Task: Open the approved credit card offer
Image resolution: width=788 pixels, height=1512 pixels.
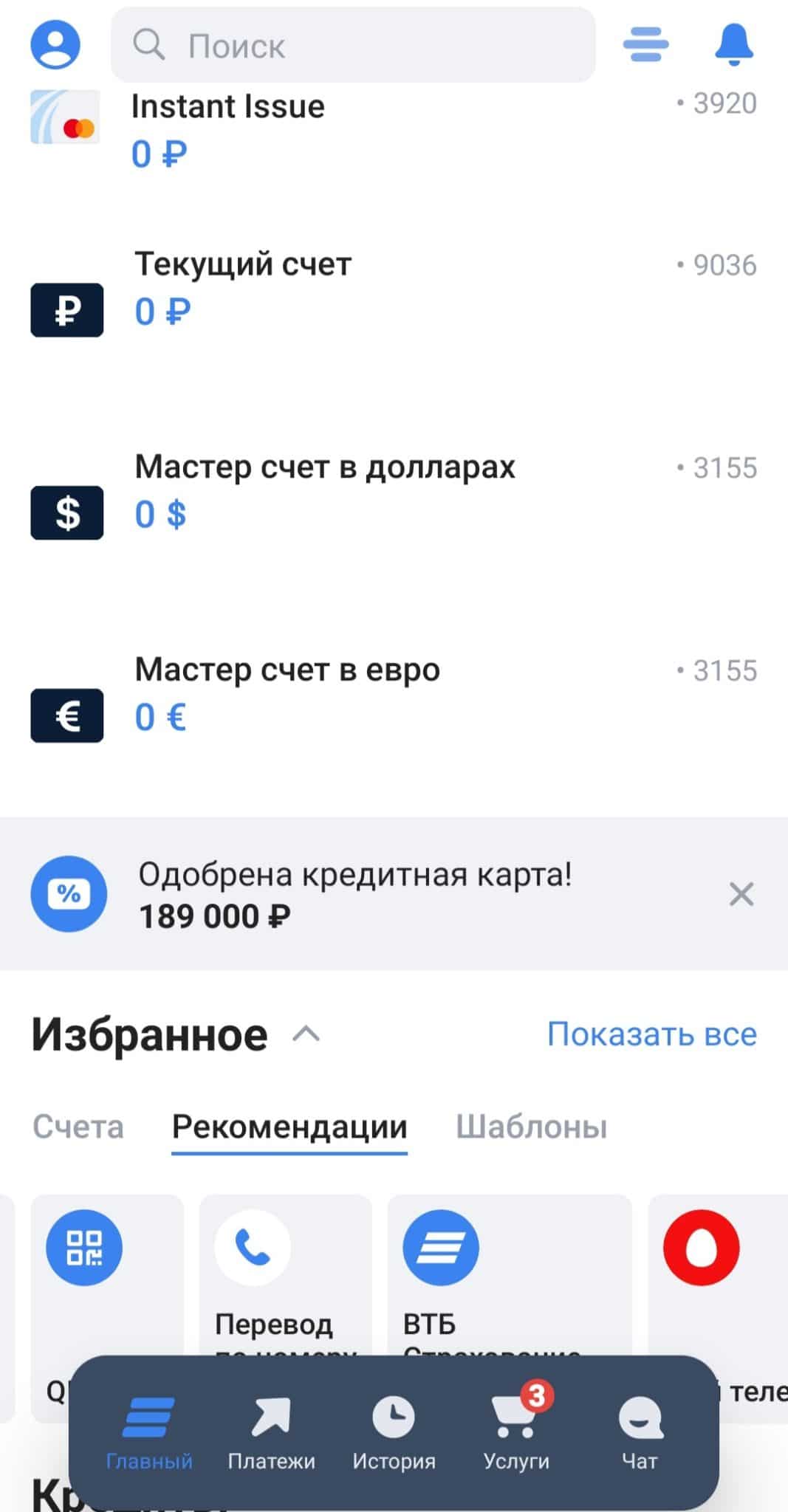Action: click(x=354, y=894)
